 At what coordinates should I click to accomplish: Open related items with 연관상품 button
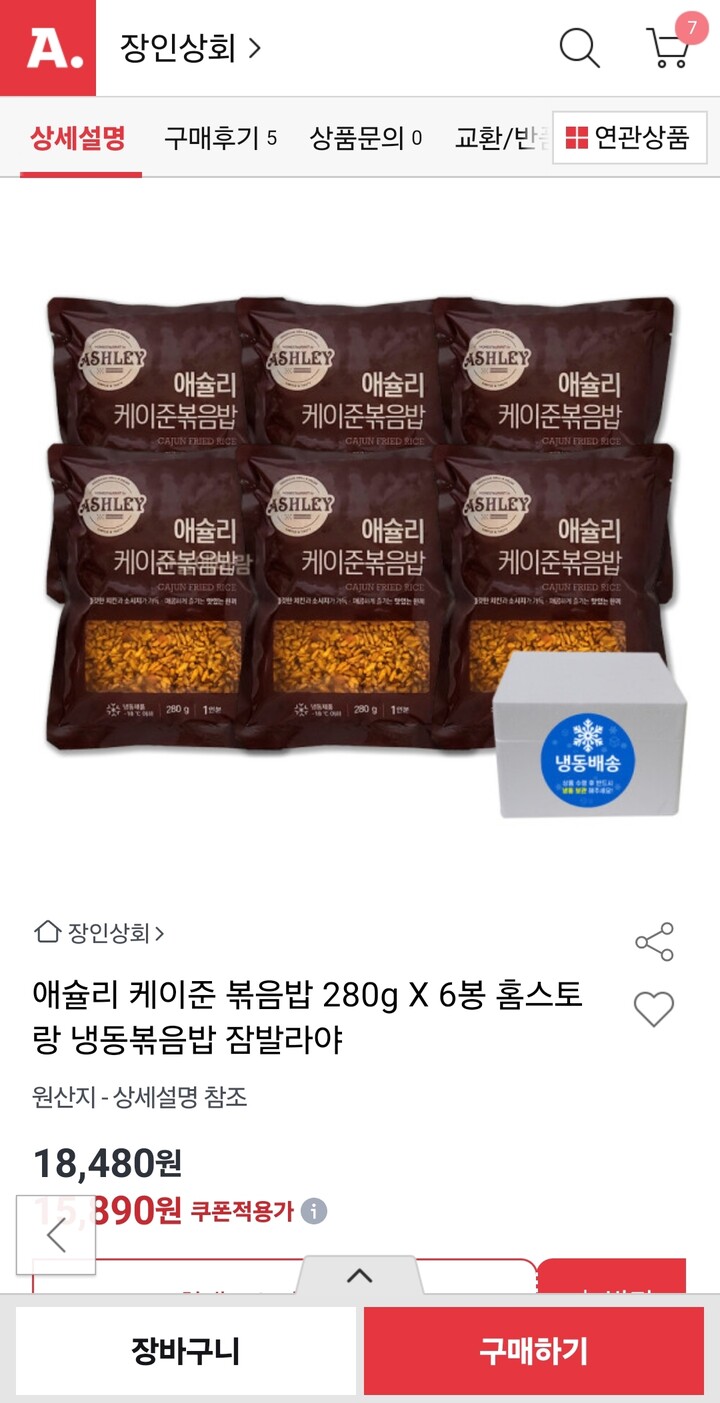click(630, 139)
